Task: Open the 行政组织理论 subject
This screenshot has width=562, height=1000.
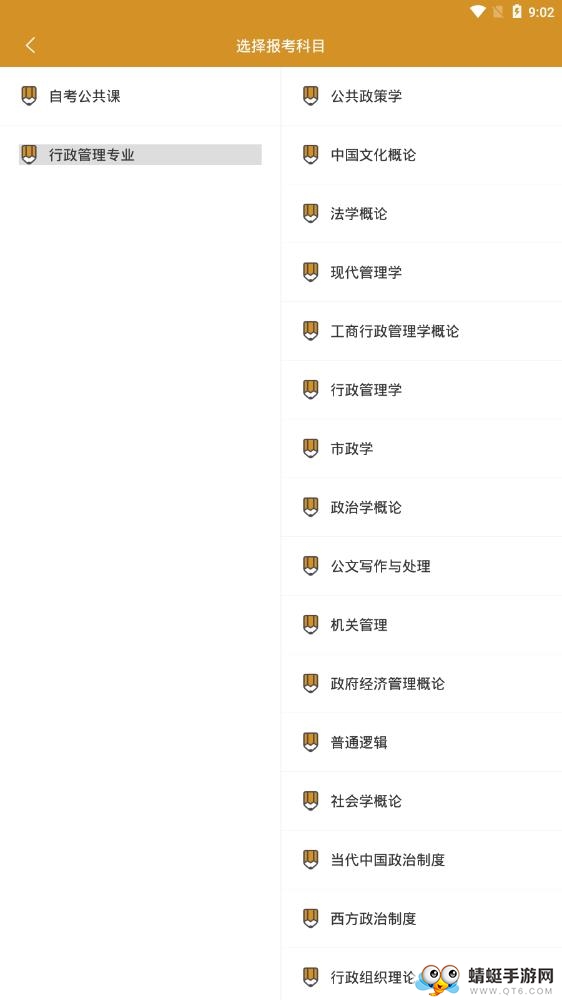Action: tap(373, 976)
